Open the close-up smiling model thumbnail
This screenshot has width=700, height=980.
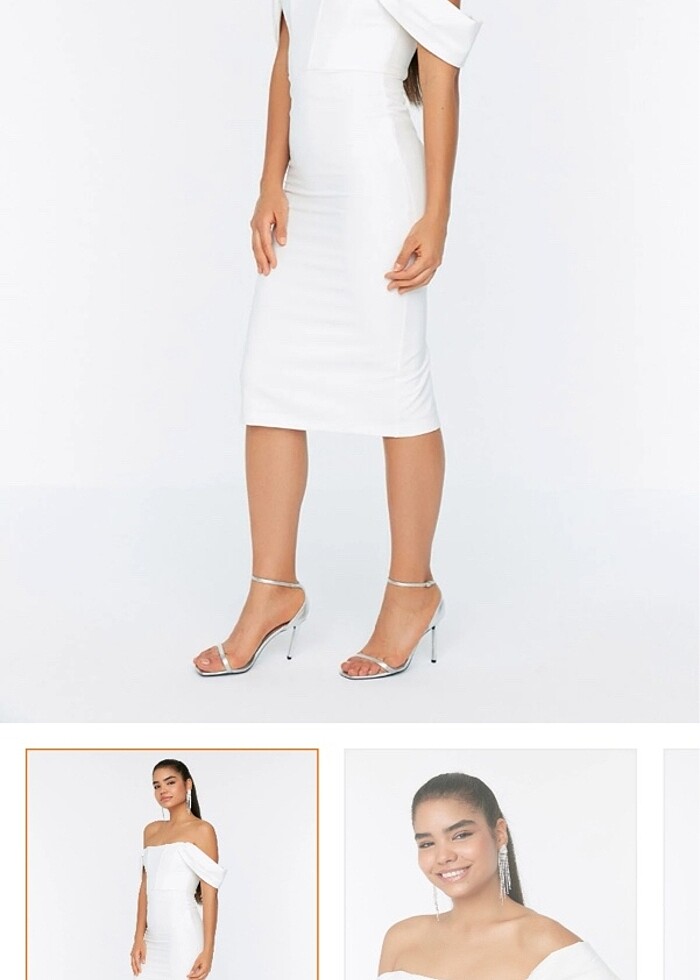point(490,863)
